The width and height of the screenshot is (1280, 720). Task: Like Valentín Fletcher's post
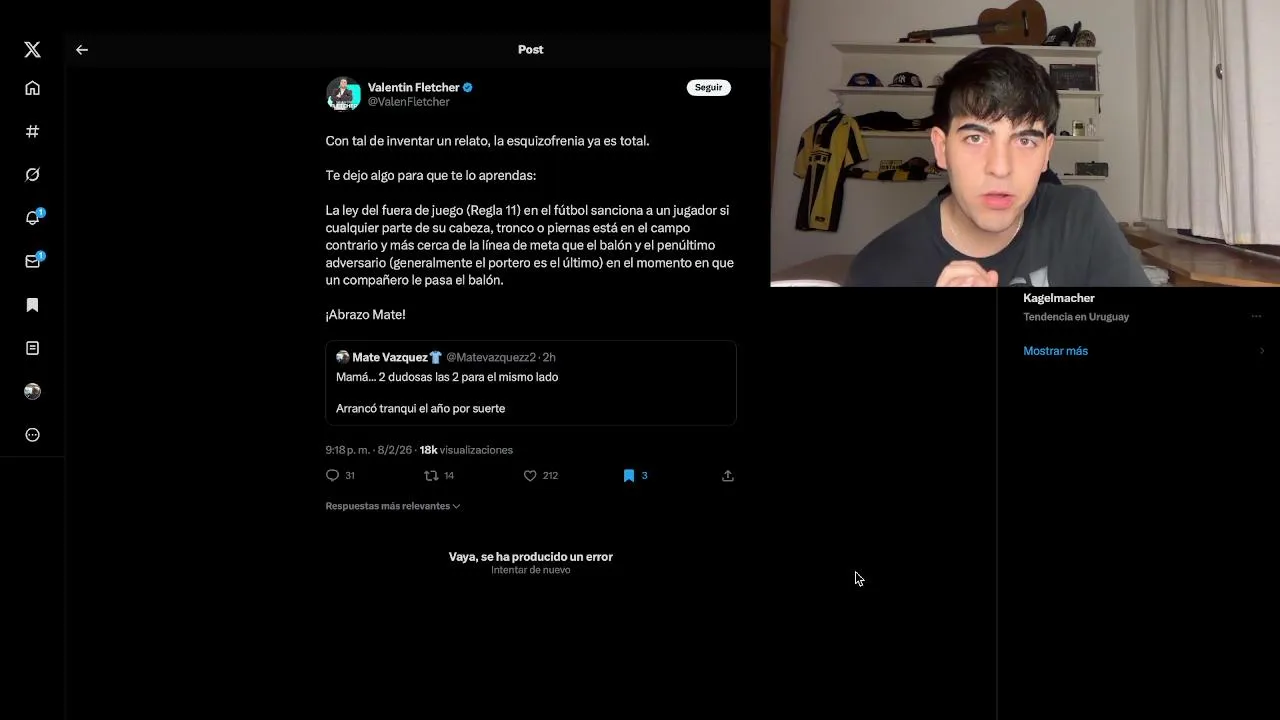click(x=530, y=476)
